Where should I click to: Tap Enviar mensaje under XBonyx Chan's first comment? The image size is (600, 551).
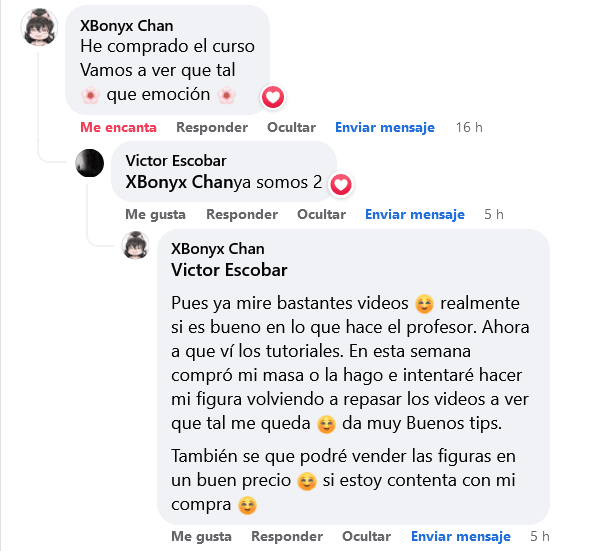coord(385,127)
